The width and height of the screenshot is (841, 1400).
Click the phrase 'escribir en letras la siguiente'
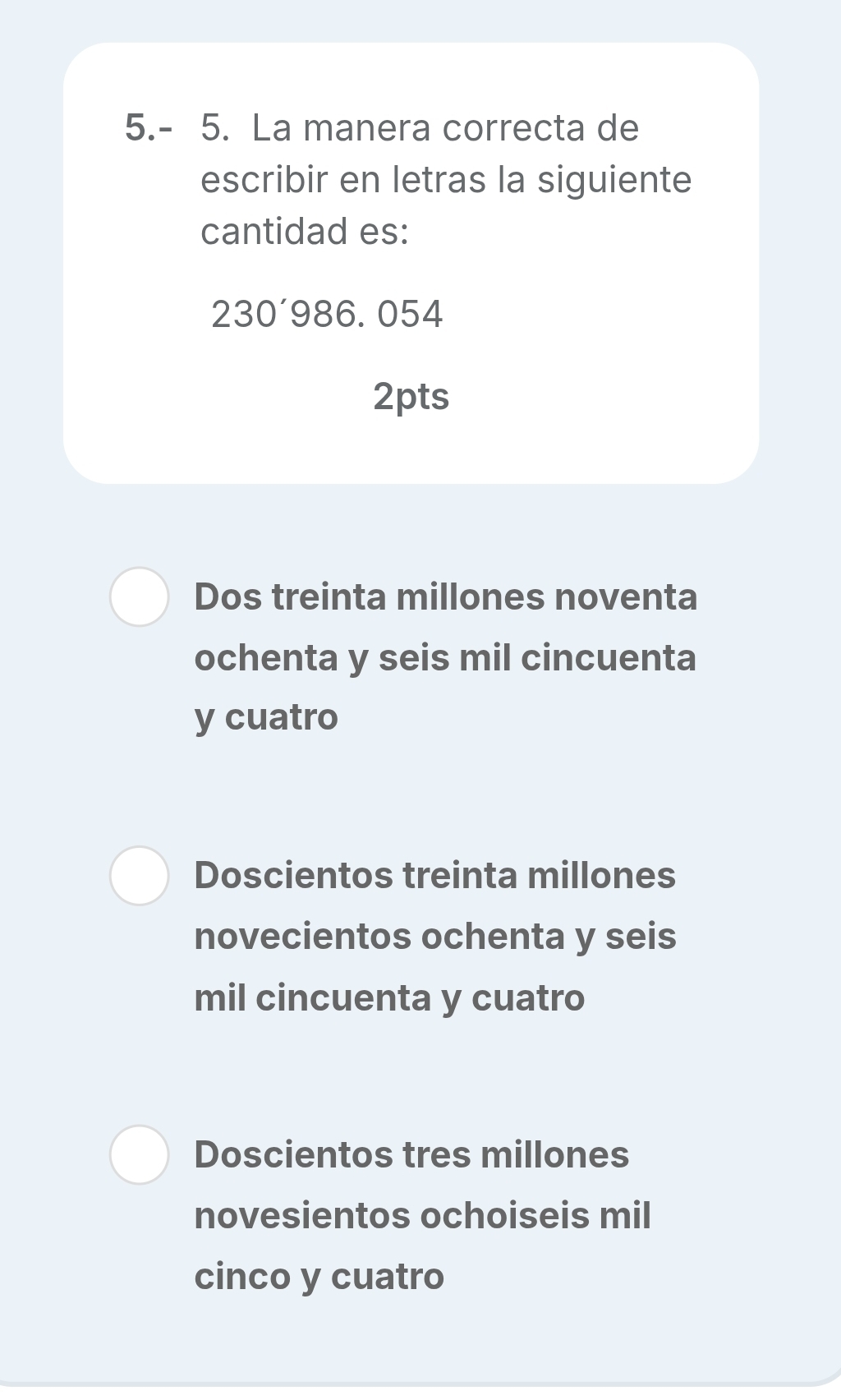click(445, 180)
